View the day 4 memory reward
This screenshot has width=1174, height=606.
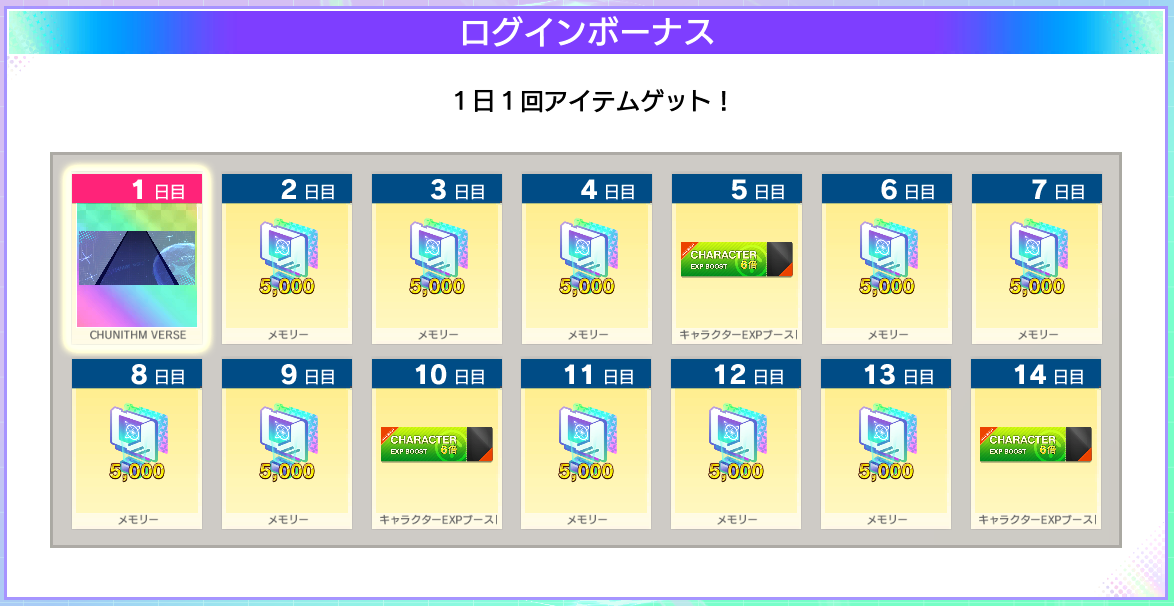587,263
